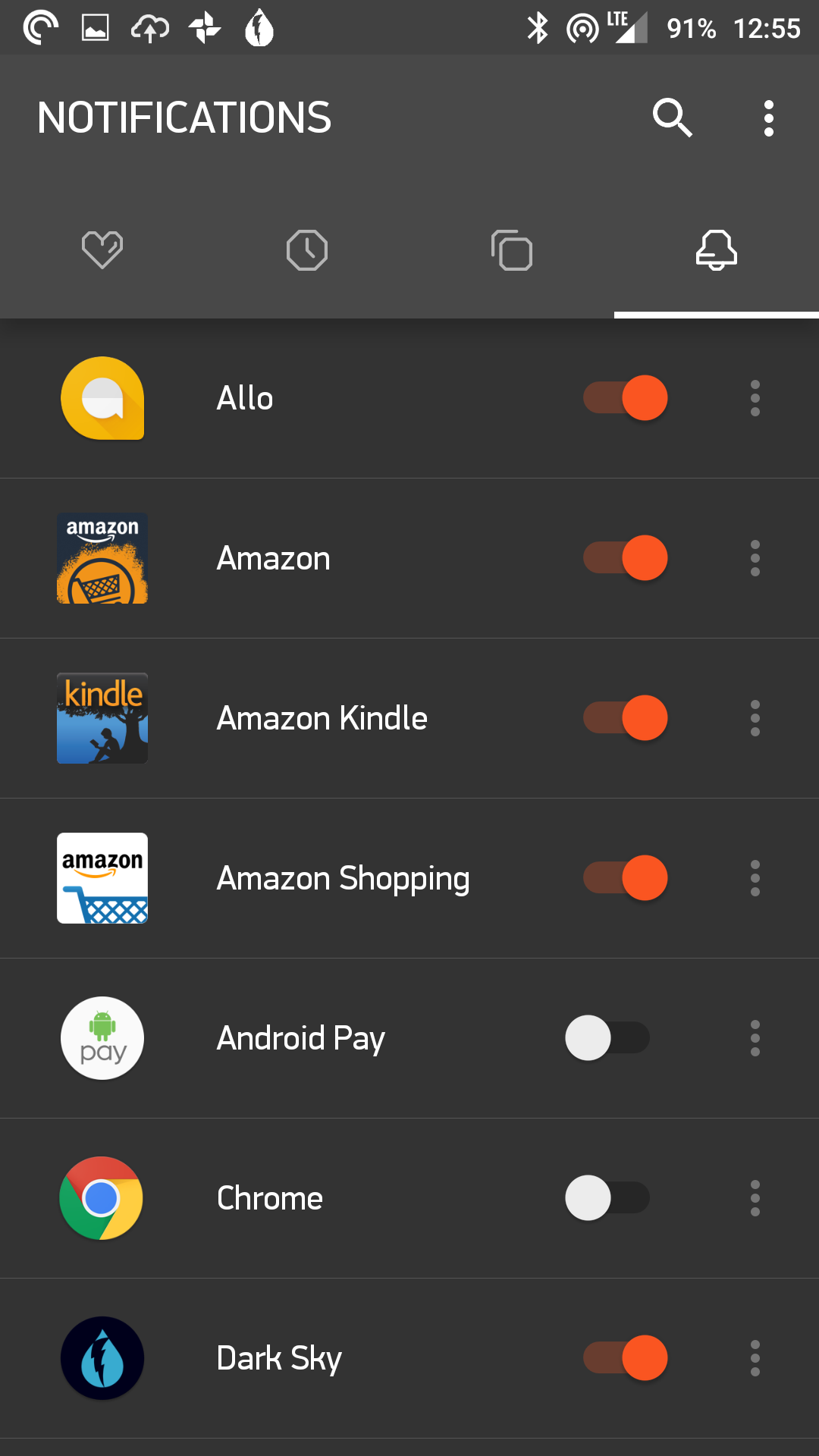The height and width of the screenshot is (1456, 819).
Task: Open more options for Amazon Kindle
Action: (755, 718)
